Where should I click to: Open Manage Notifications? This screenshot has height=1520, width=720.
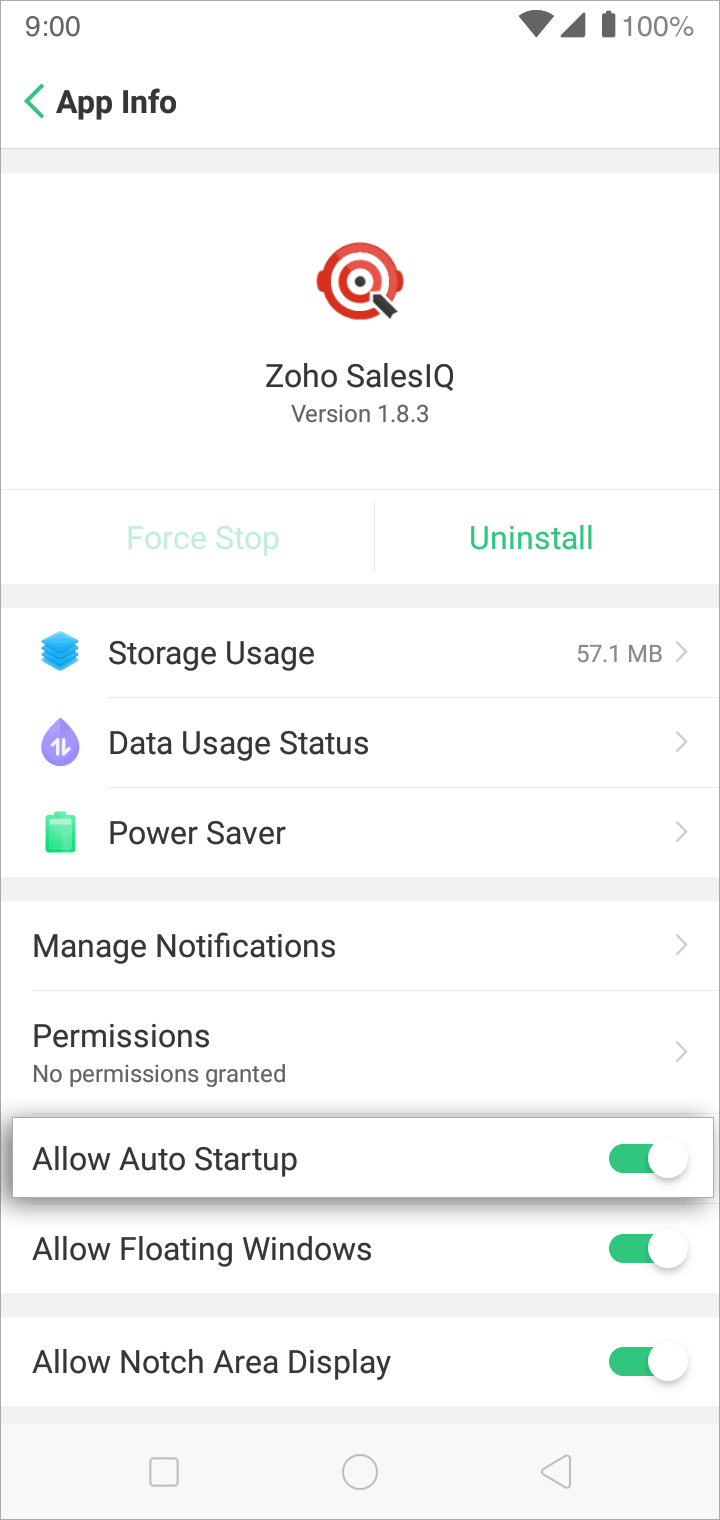tap(360, 946)
